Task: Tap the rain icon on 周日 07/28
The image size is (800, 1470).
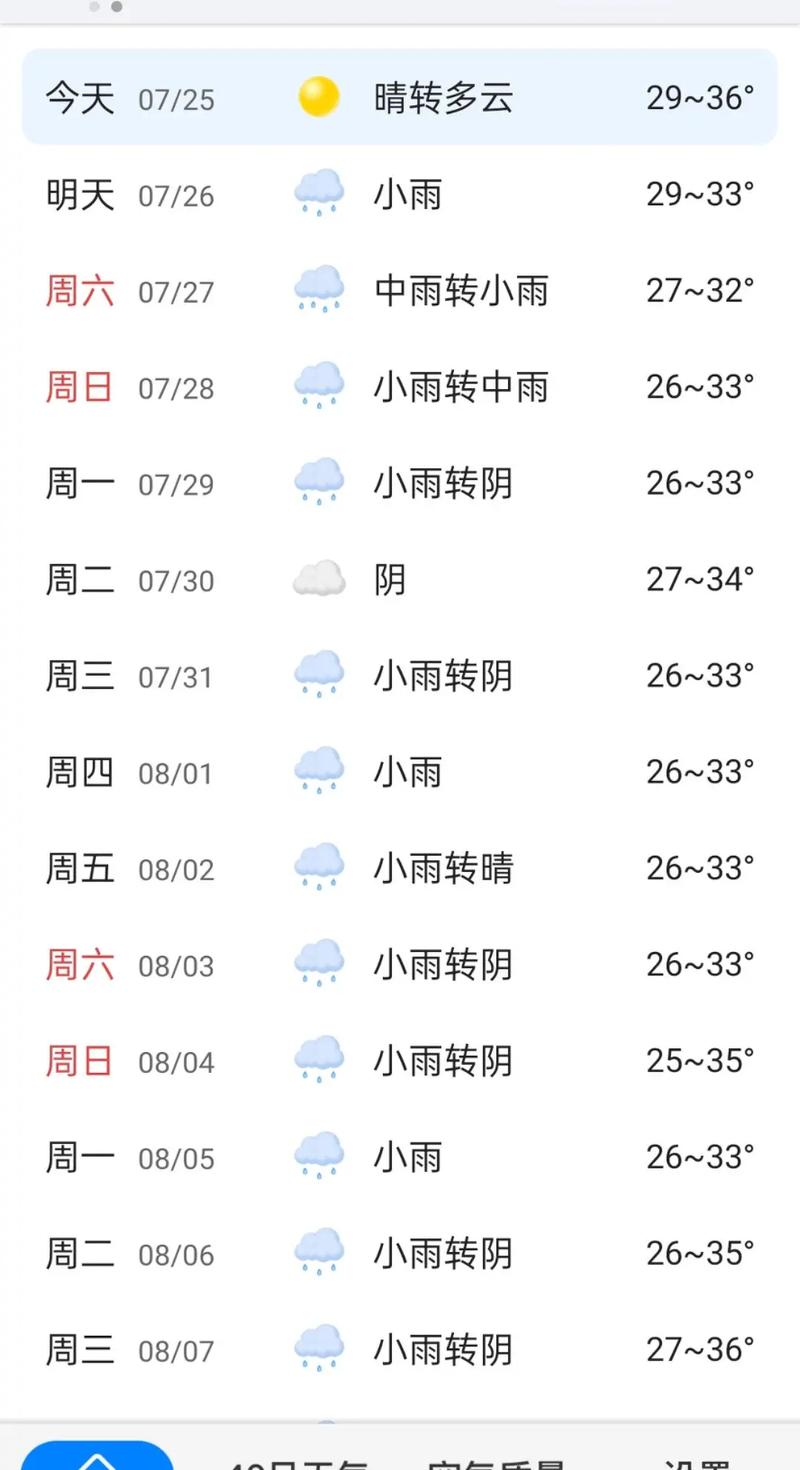Action: click(318, 386)
